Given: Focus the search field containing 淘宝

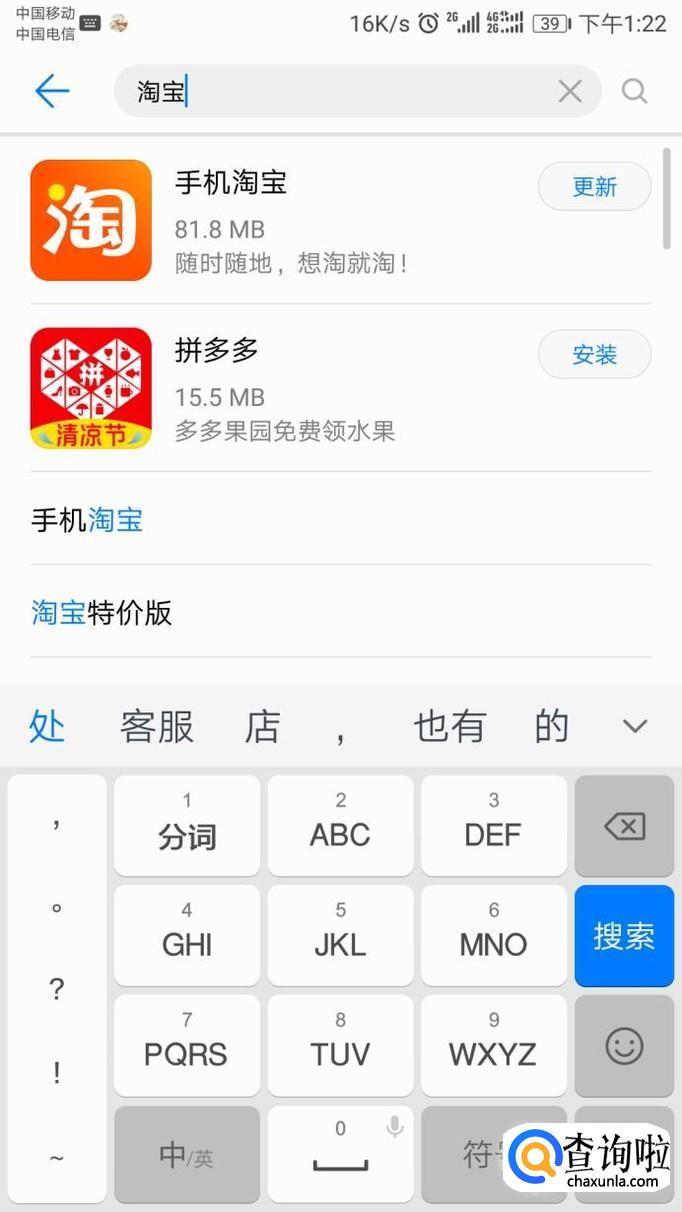Looking at the screenshot, I should point(340,92).
